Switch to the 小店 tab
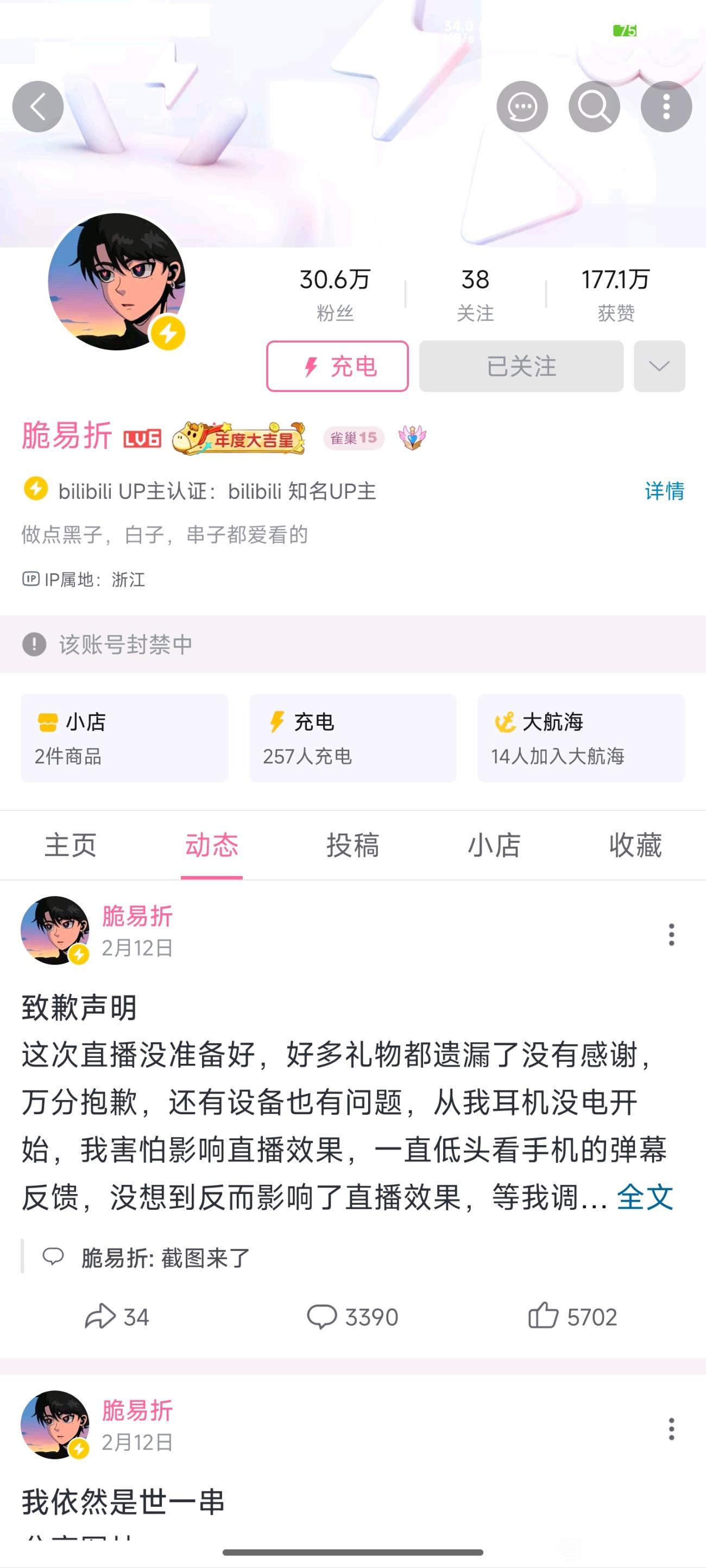The image size is (706, 1568). coord(494,845)
